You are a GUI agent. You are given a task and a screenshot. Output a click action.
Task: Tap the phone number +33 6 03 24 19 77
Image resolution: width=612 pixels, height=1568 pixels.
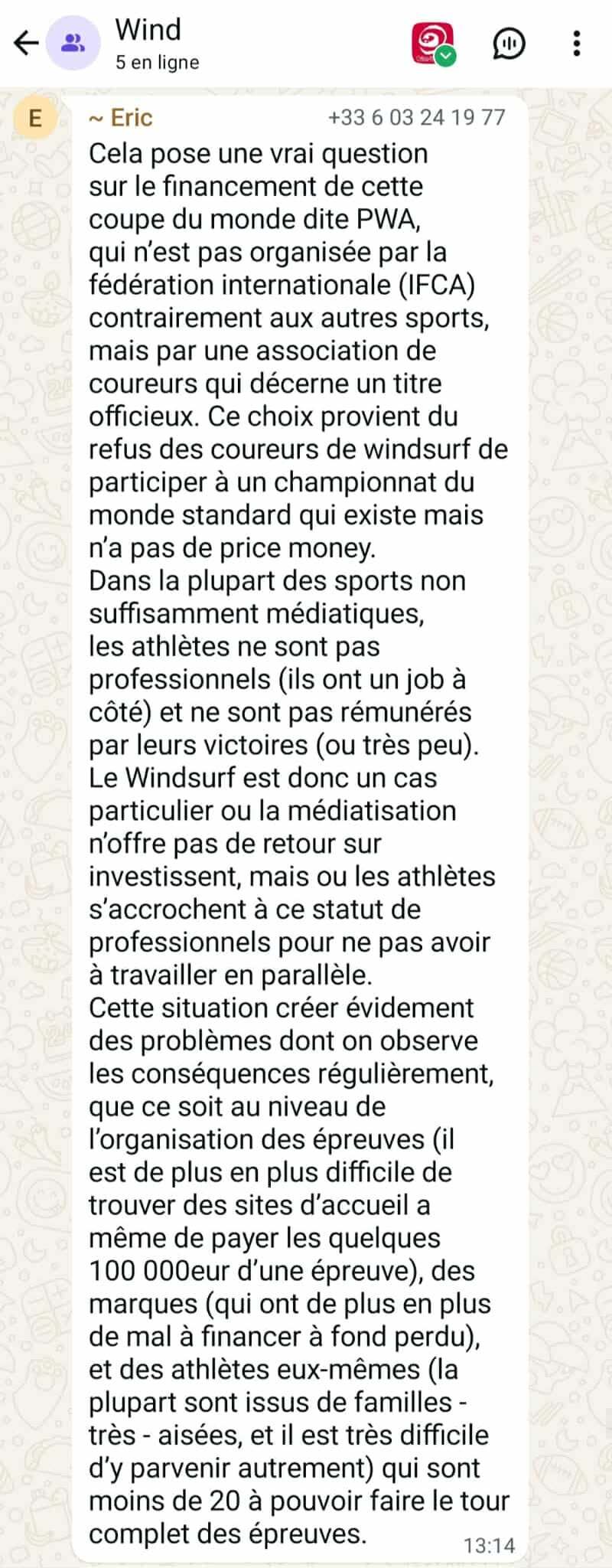pos(416,118)
